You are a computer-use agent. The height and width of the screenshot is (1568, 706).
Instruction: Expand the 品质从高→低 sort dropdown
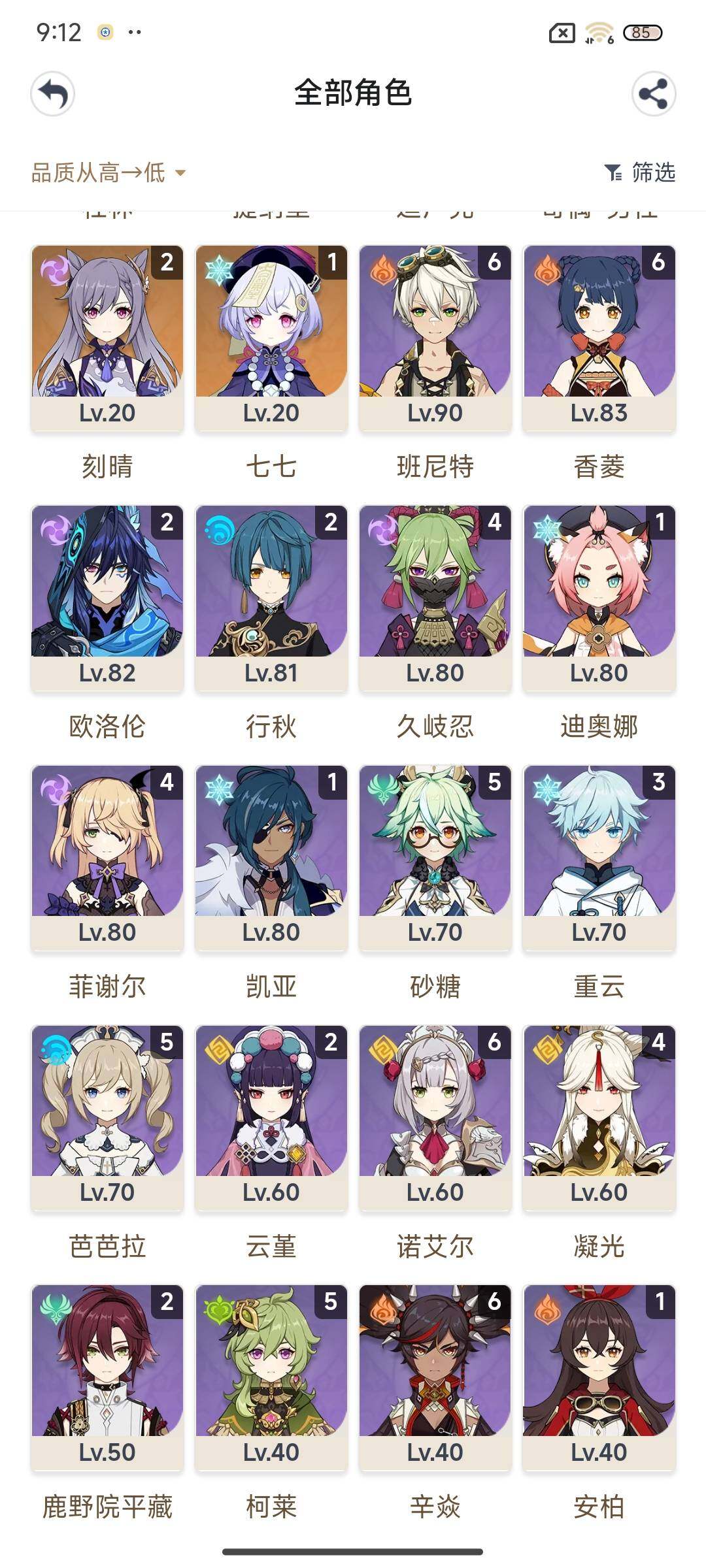click(x=109, y=173)
